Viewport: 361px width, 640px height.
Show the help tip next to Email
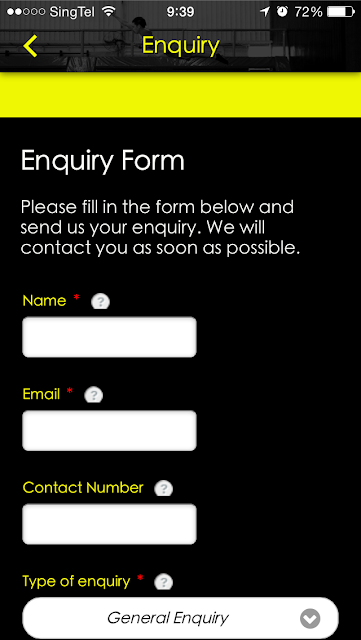click(x=94, y=396)
